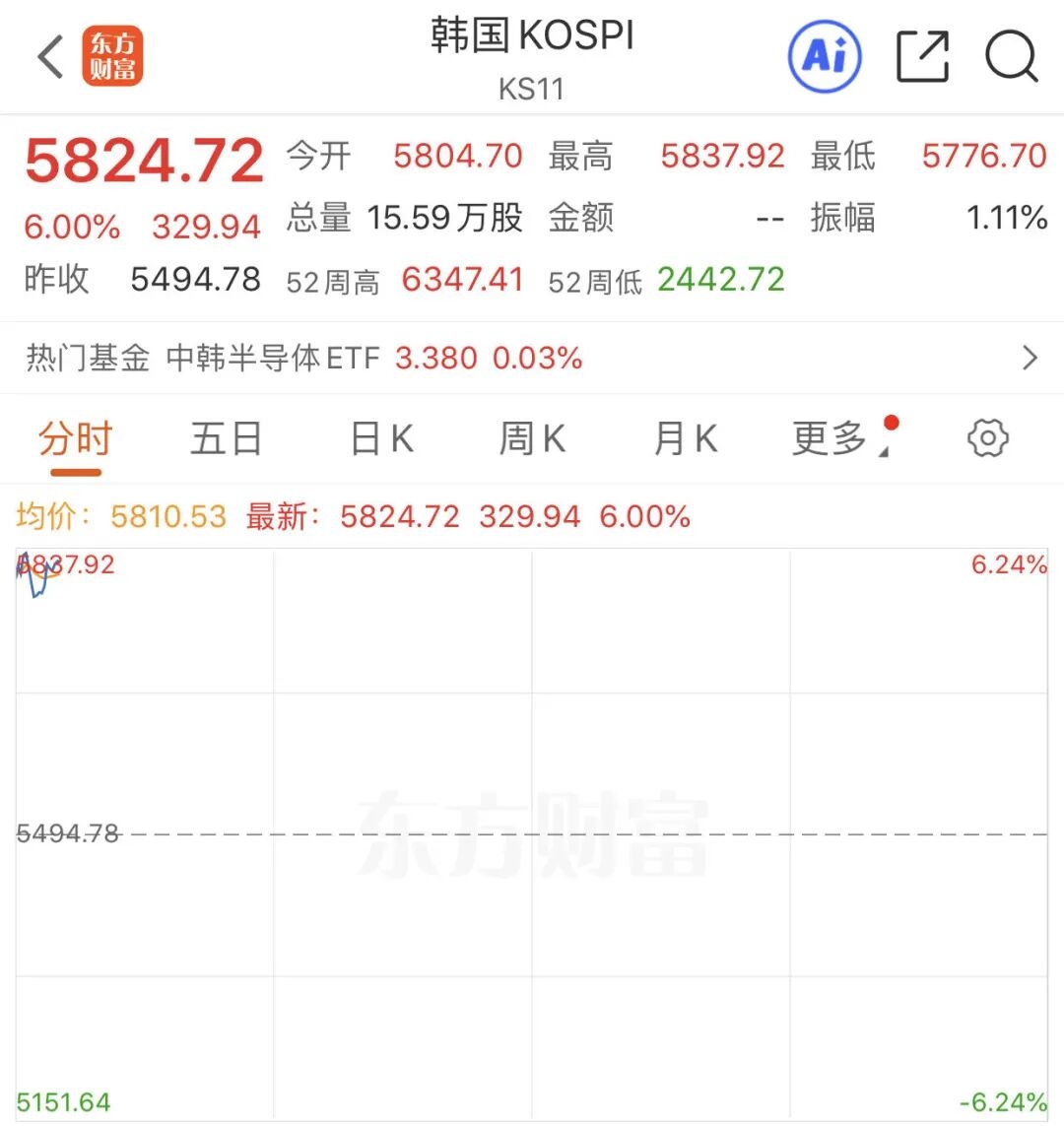Switch to the 五日 tab
This screenshot has width=1064, height=1126.
tap(225, 439)
